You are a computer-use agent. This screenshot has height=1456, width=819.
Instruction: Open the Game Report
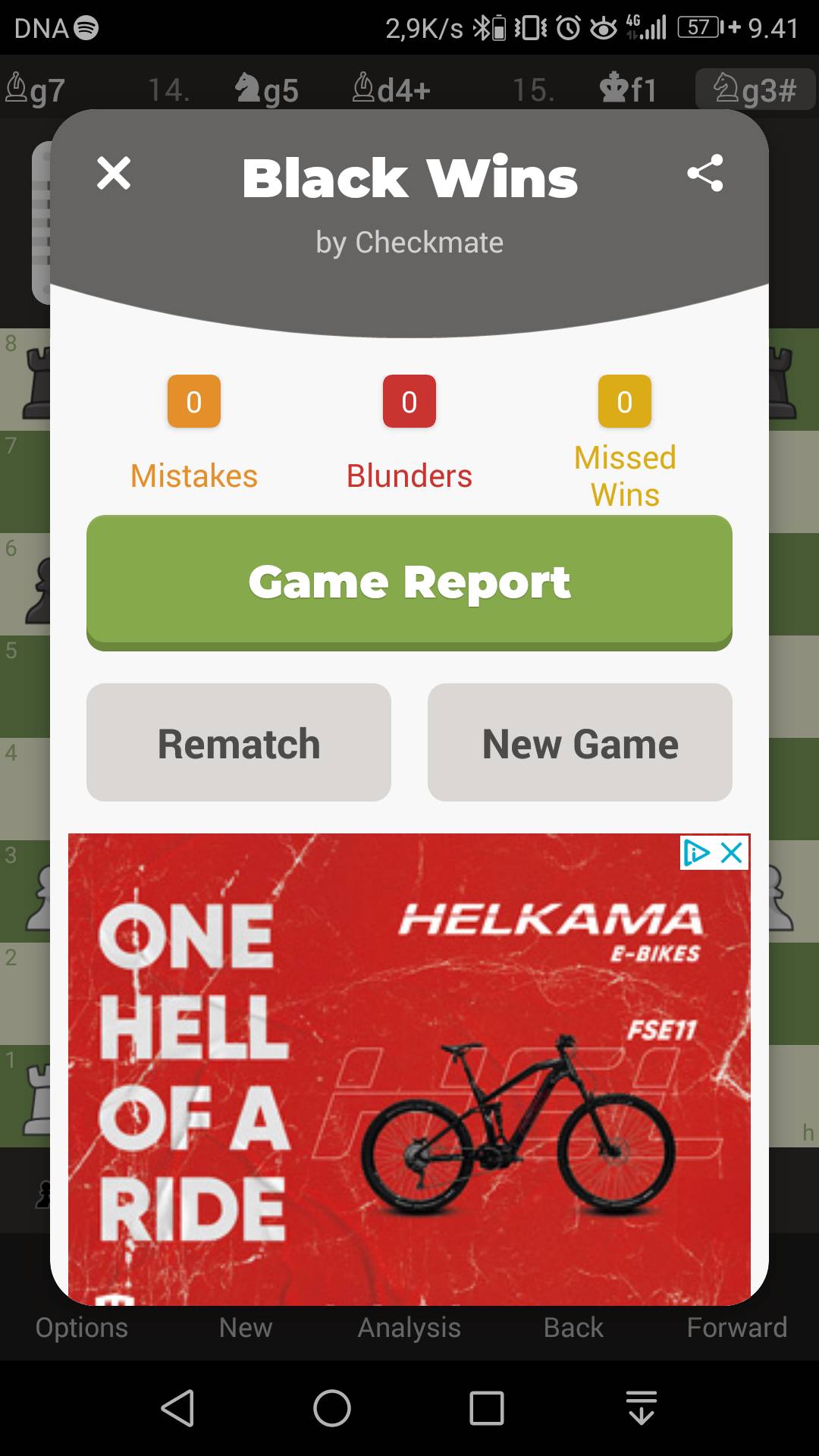pyautogui.click(x=409, y=582)
